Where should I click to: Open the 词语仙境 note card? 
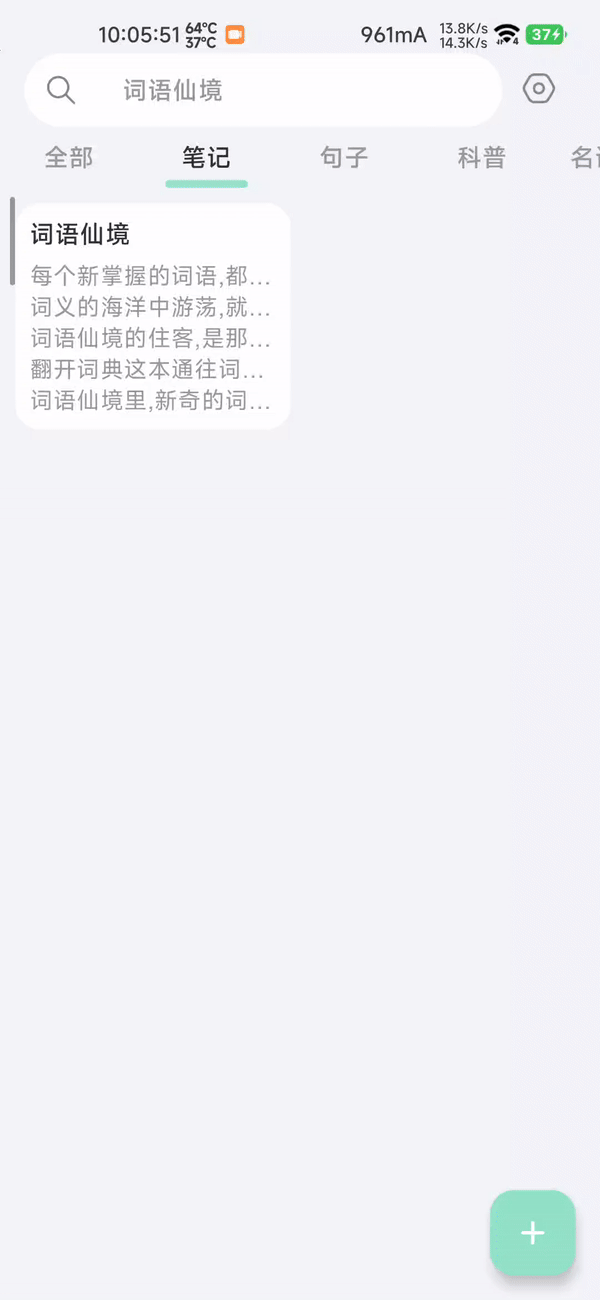[x=152, y=316]
